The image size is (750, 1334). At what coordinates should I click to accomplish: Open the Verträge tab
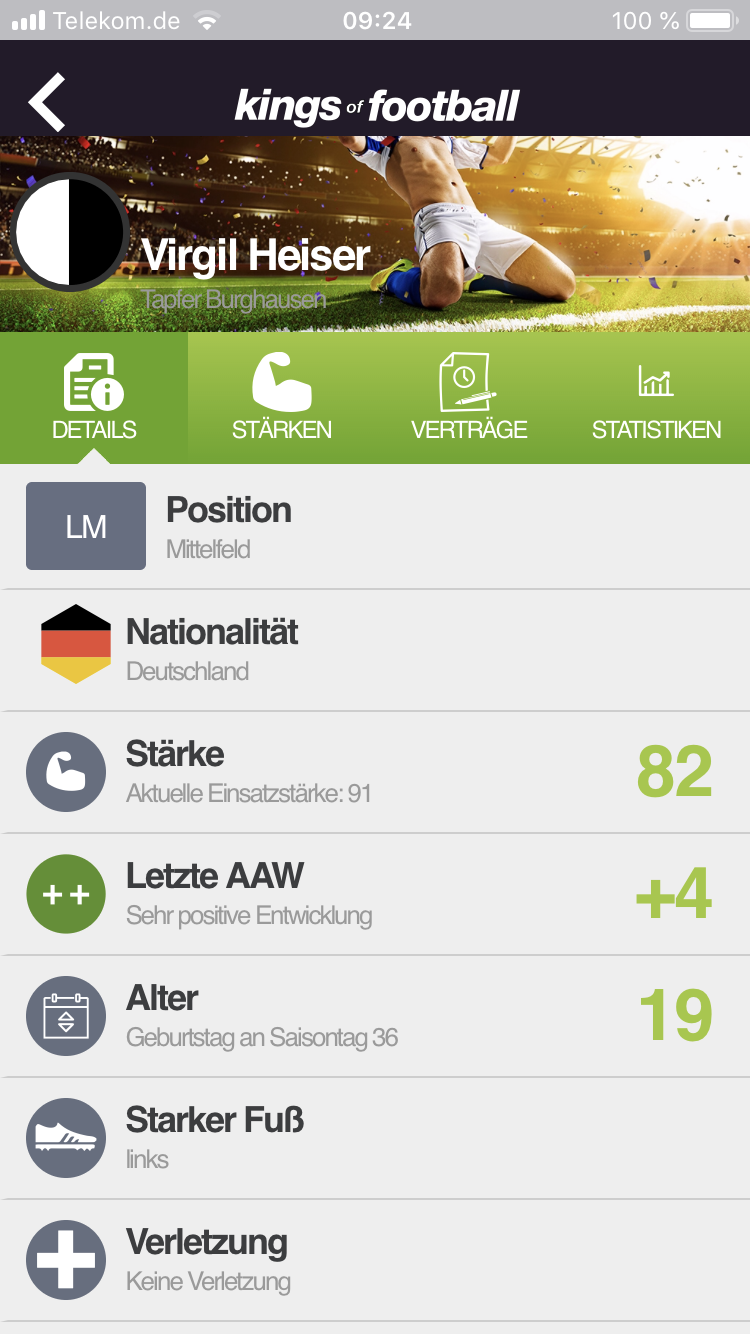coord(469,398)
